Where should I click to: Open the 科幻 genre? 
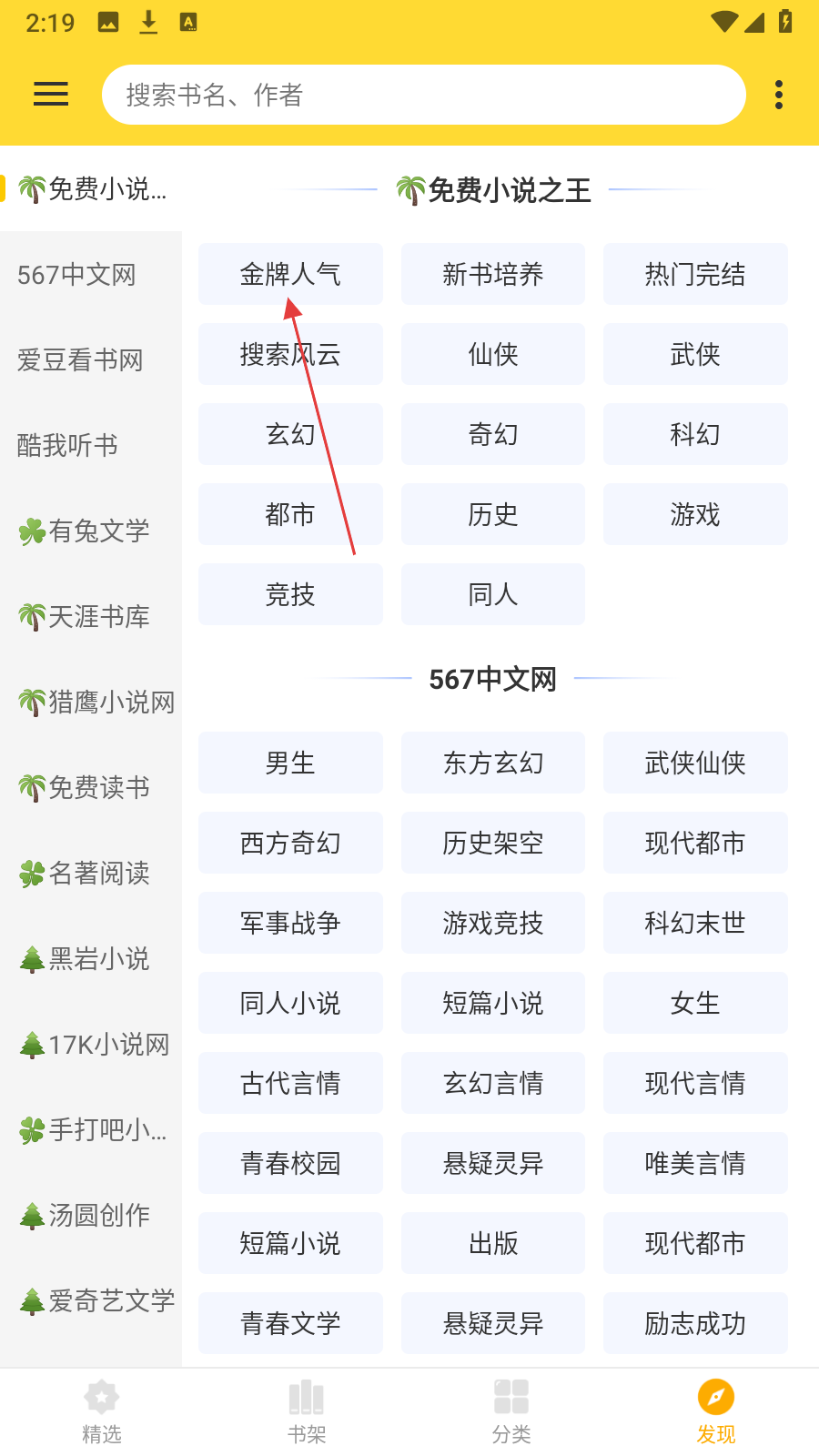695,434
